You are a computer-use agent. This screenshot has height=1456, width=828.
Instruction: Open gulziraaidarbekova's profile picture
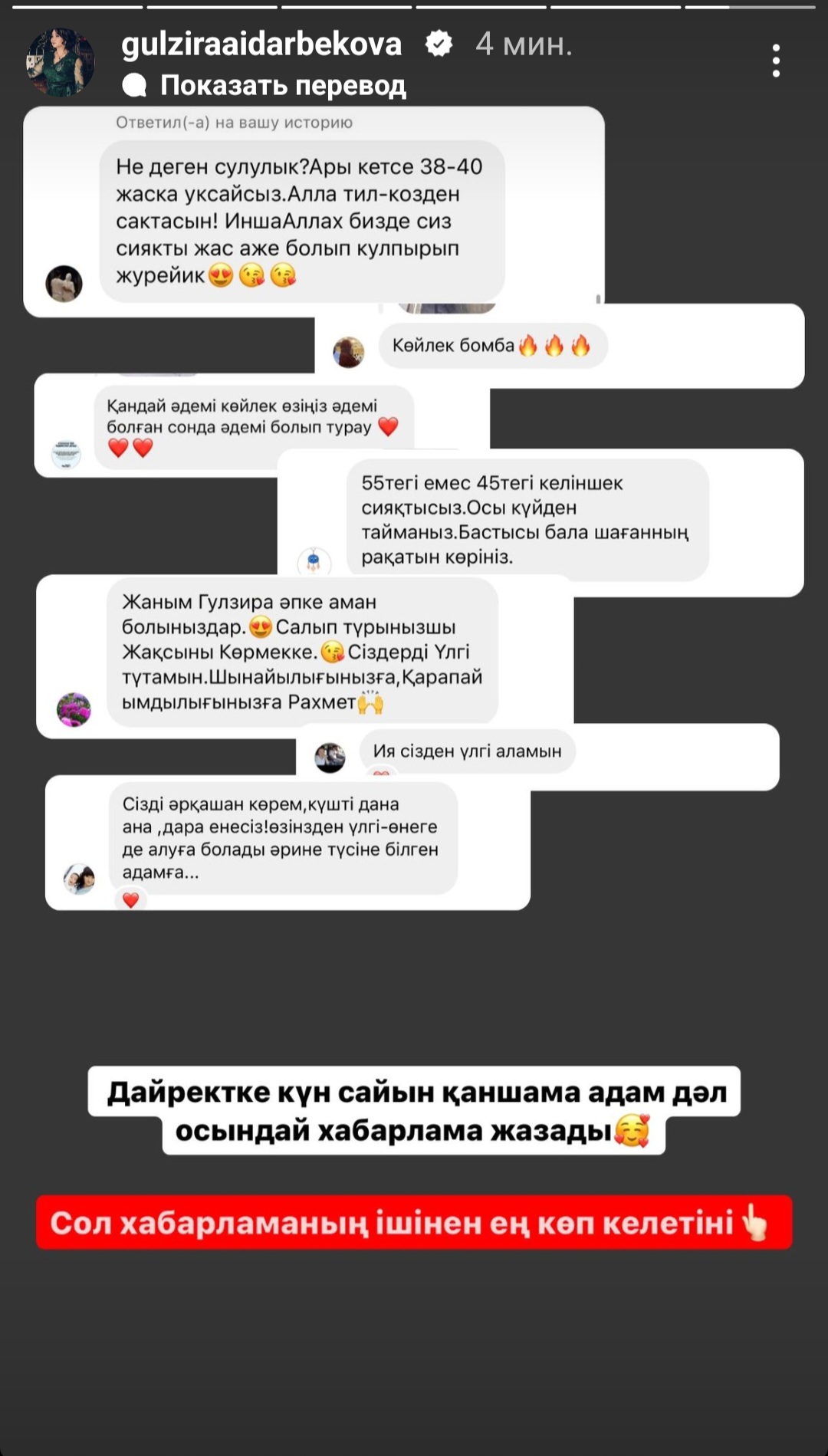tap(61, 62)
